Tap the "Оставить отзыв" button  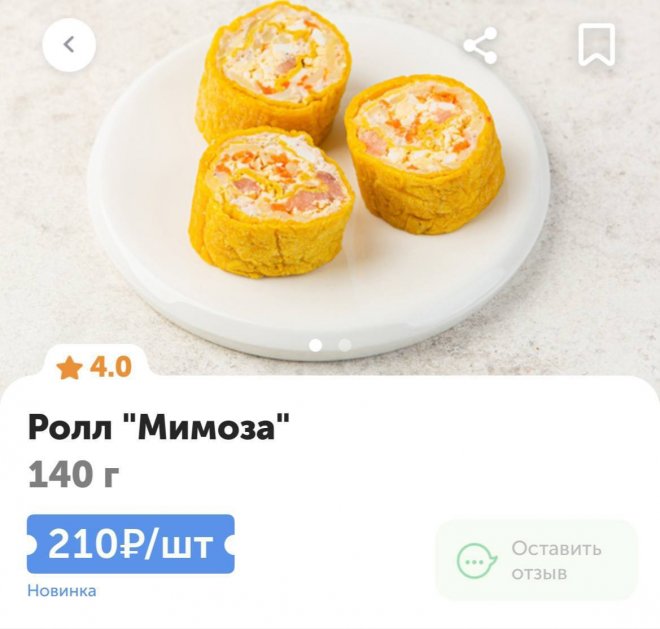point(536,561)
